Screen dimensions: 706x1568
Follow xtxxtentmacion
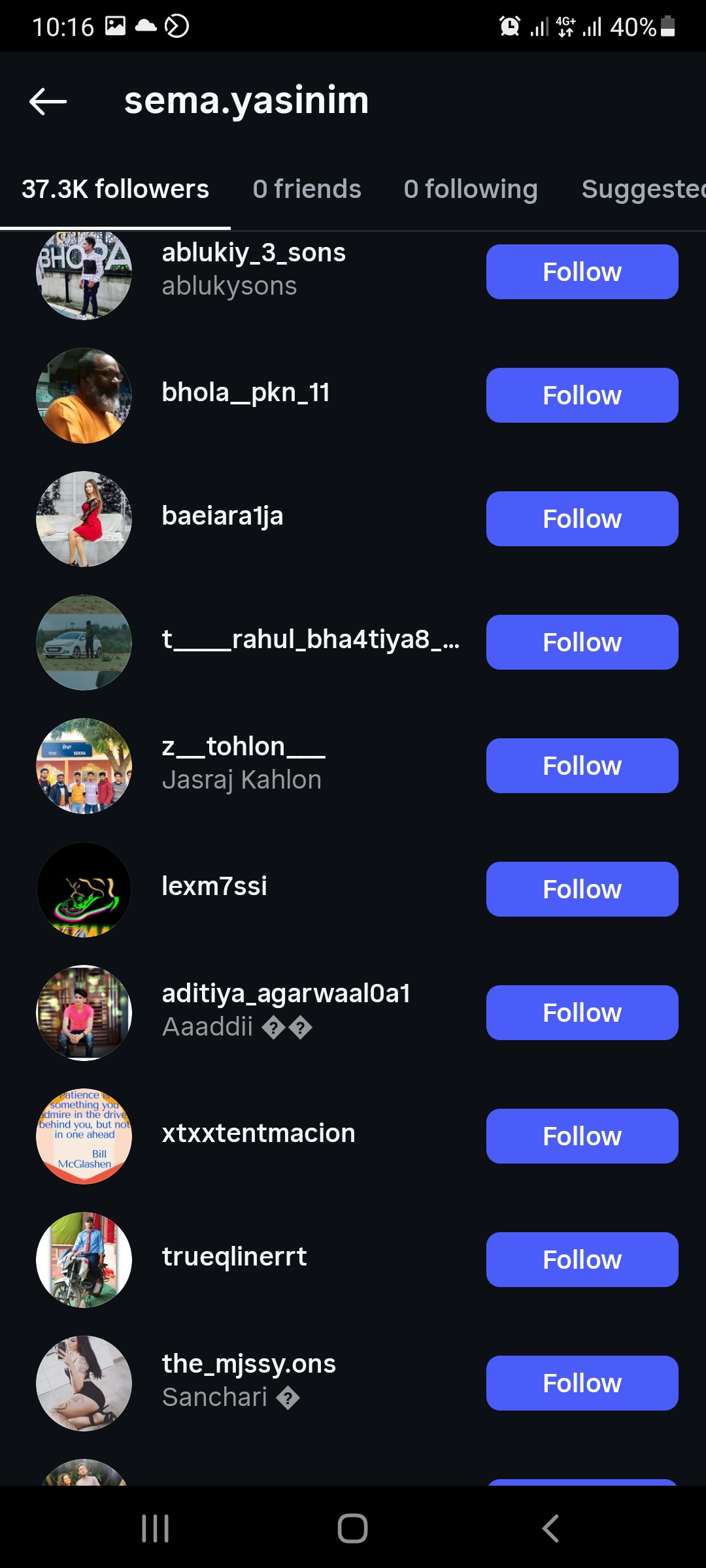pyautogui.click(x=582, y=1136)
